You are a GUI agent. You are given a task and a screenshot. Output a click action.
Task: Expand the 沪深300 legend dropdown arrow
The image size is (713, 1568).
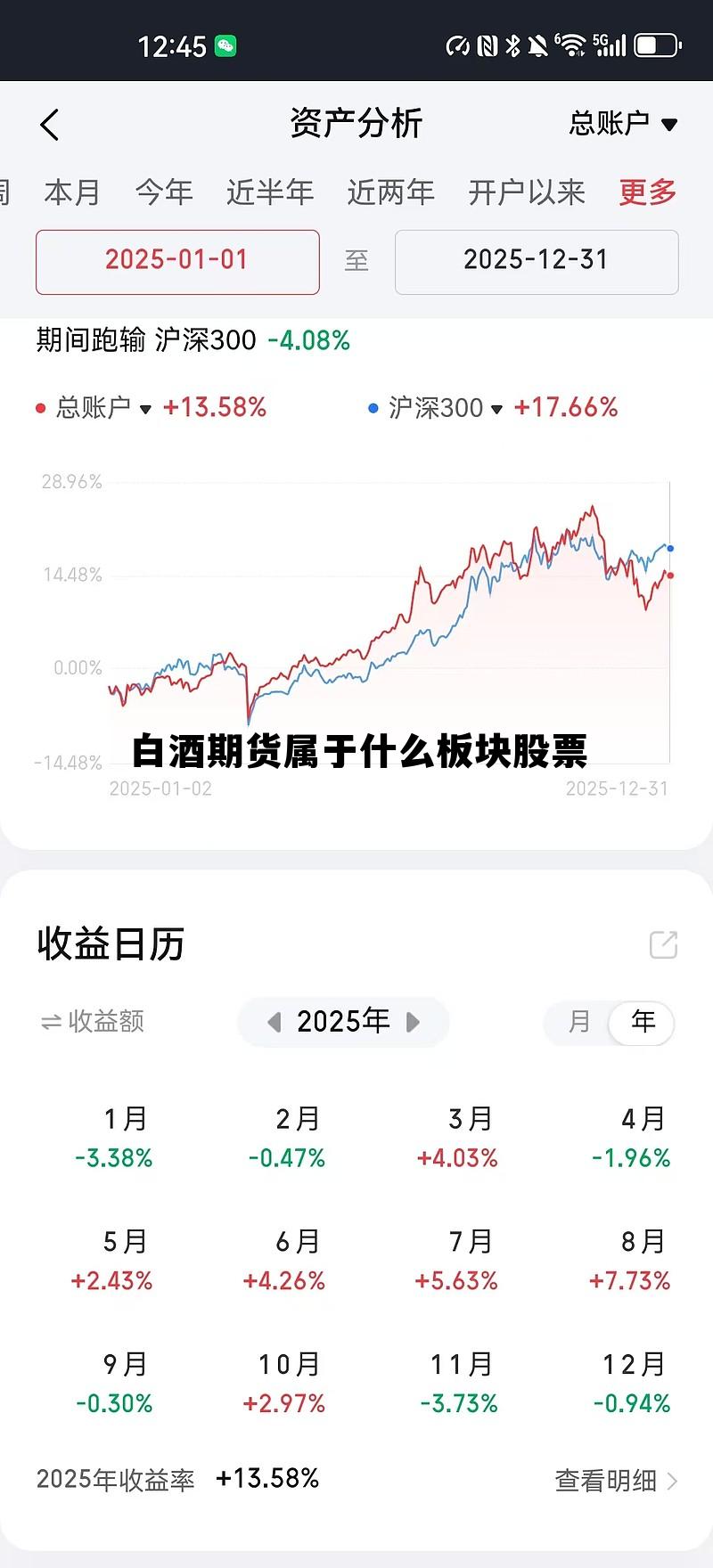tap(496, 412)
